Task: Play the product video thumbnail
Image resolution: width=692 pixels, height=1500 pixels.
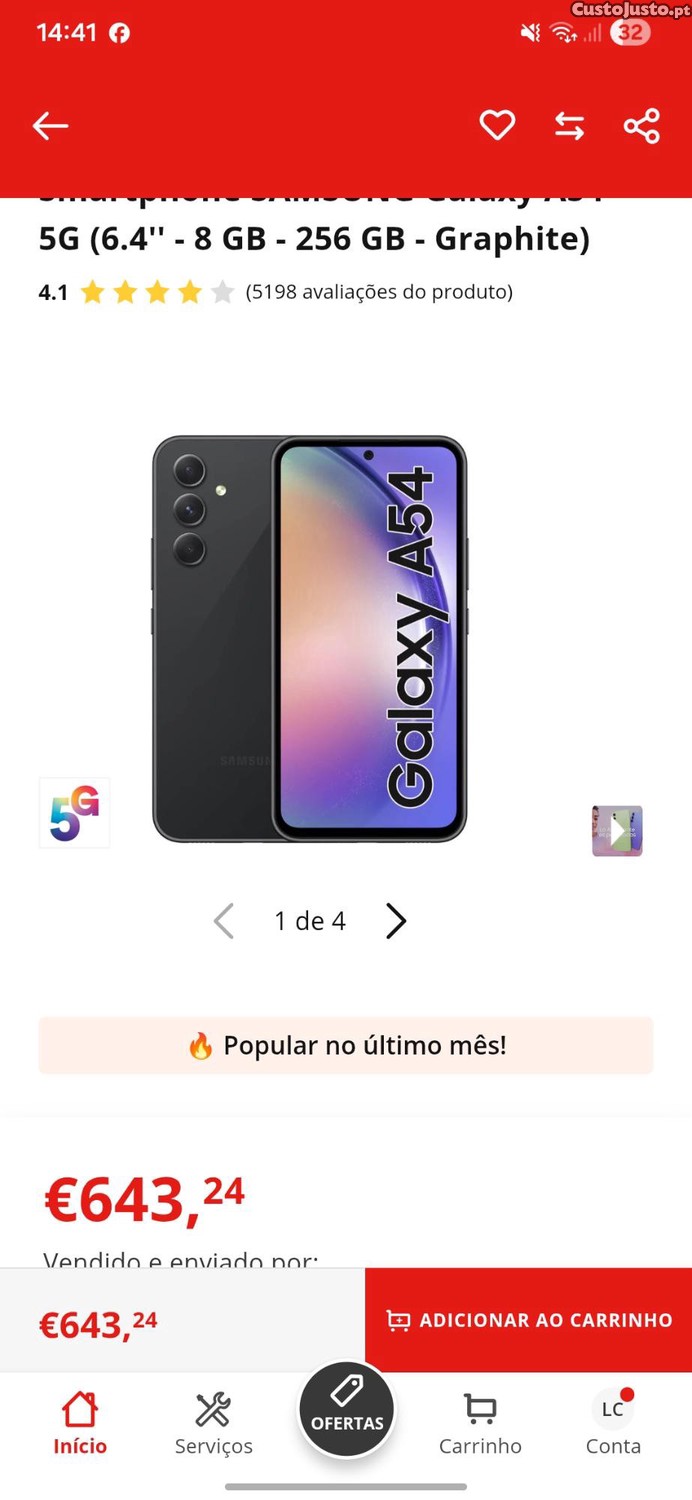Action: click(x=617, y=831)
